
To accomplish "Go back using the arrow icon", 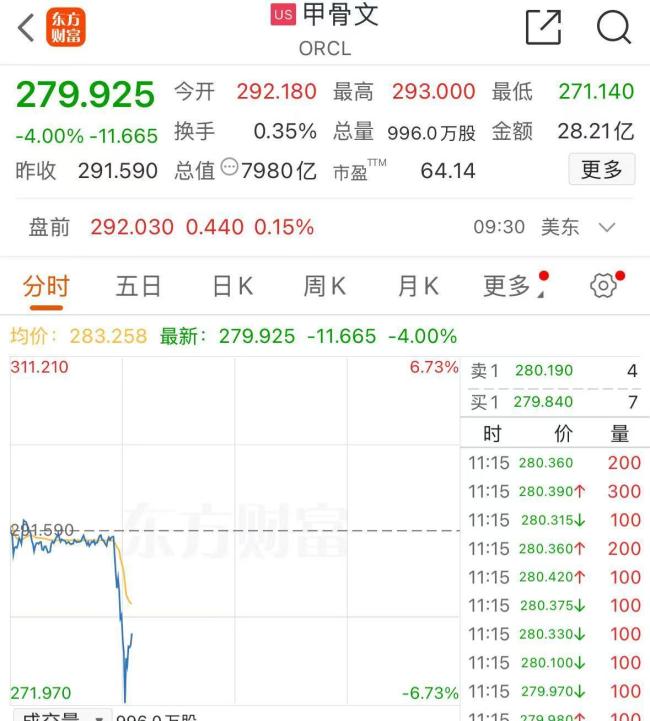I will pyautogui.click(x=27, y=28).
